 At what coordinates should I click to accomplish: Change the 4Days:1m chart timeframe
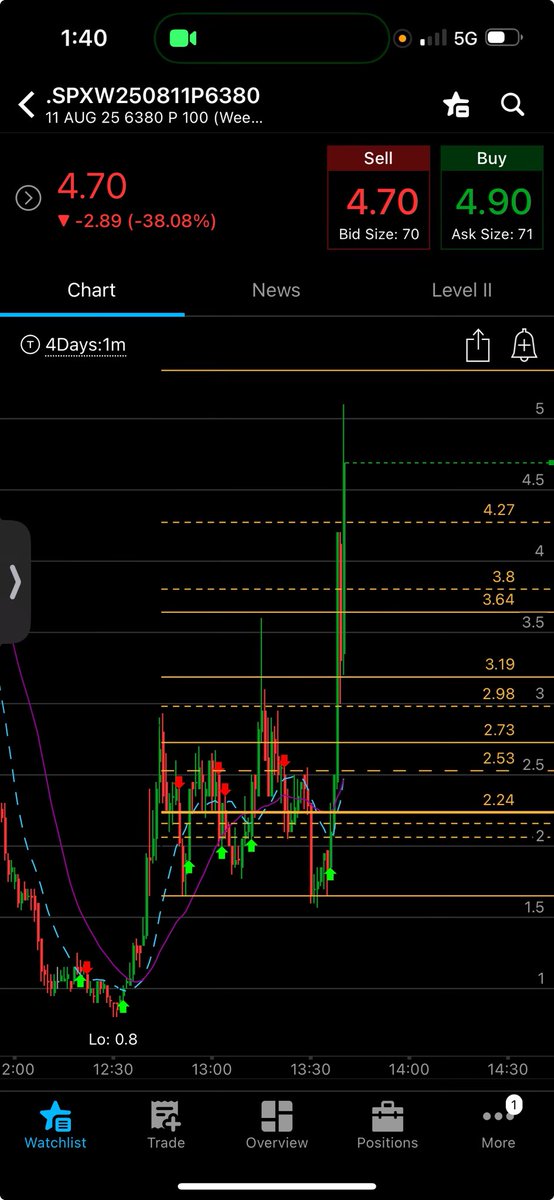pyautogui.click(x=73, y=345)
